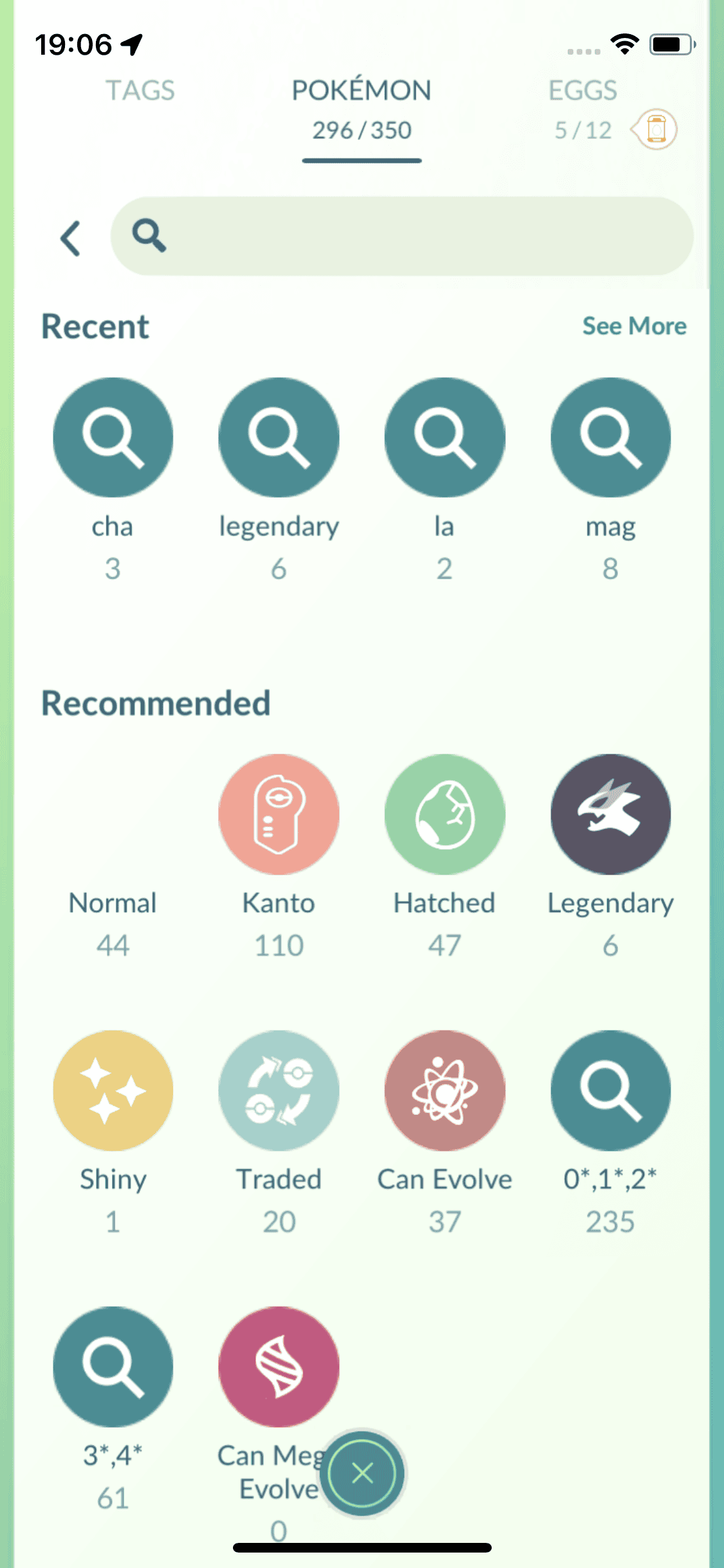Open See More recent searches
Image resolution: width=724 pixels, height=1568 pixels.
coord(634,326)
